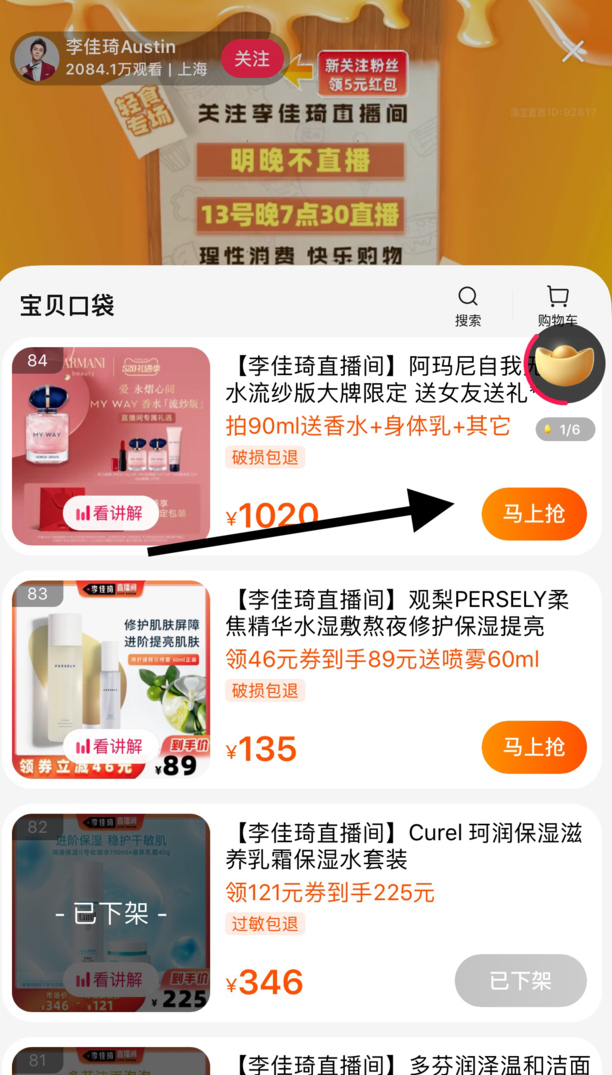
Task: Open the 购物车 shopping cart
Action: [x=557, y=305]
